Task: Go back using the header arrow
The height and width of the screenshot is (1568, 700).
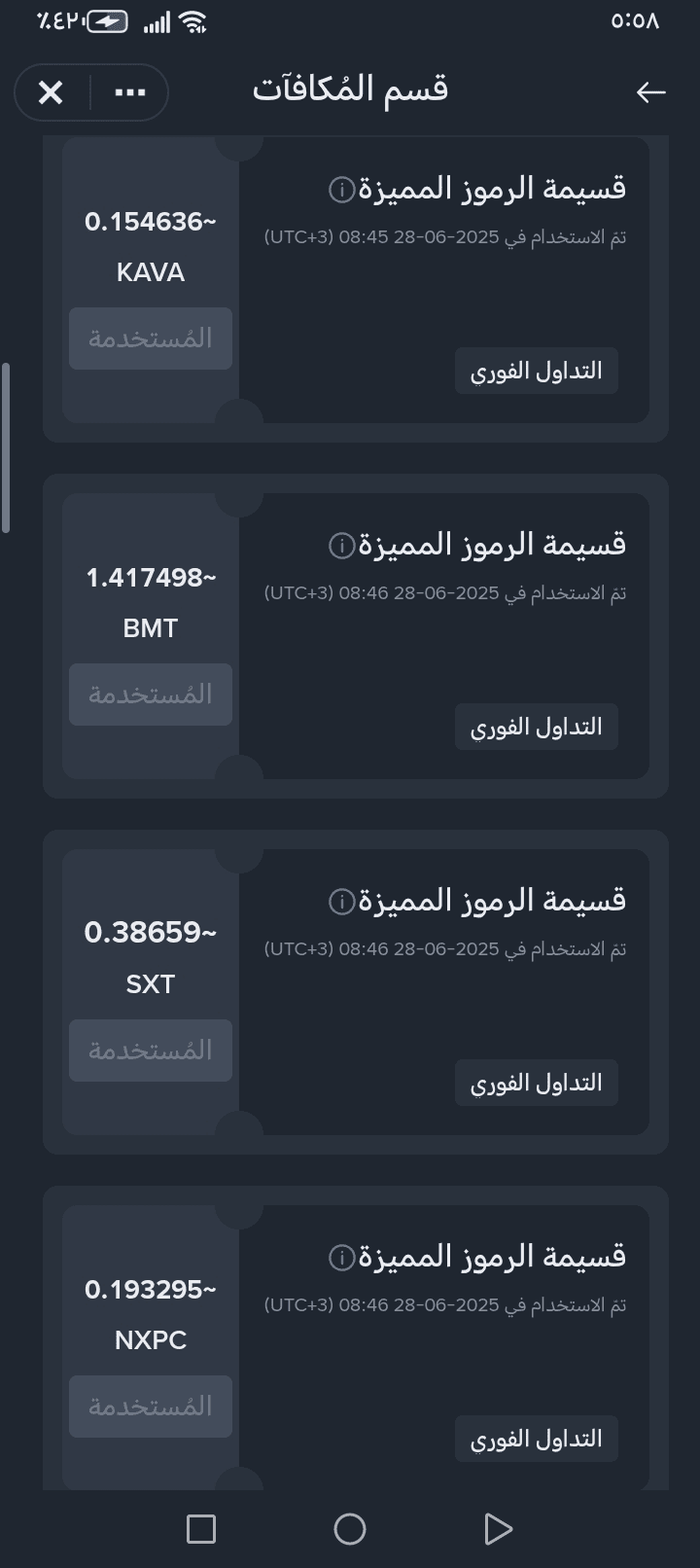Action: click(x=650, y=92)
